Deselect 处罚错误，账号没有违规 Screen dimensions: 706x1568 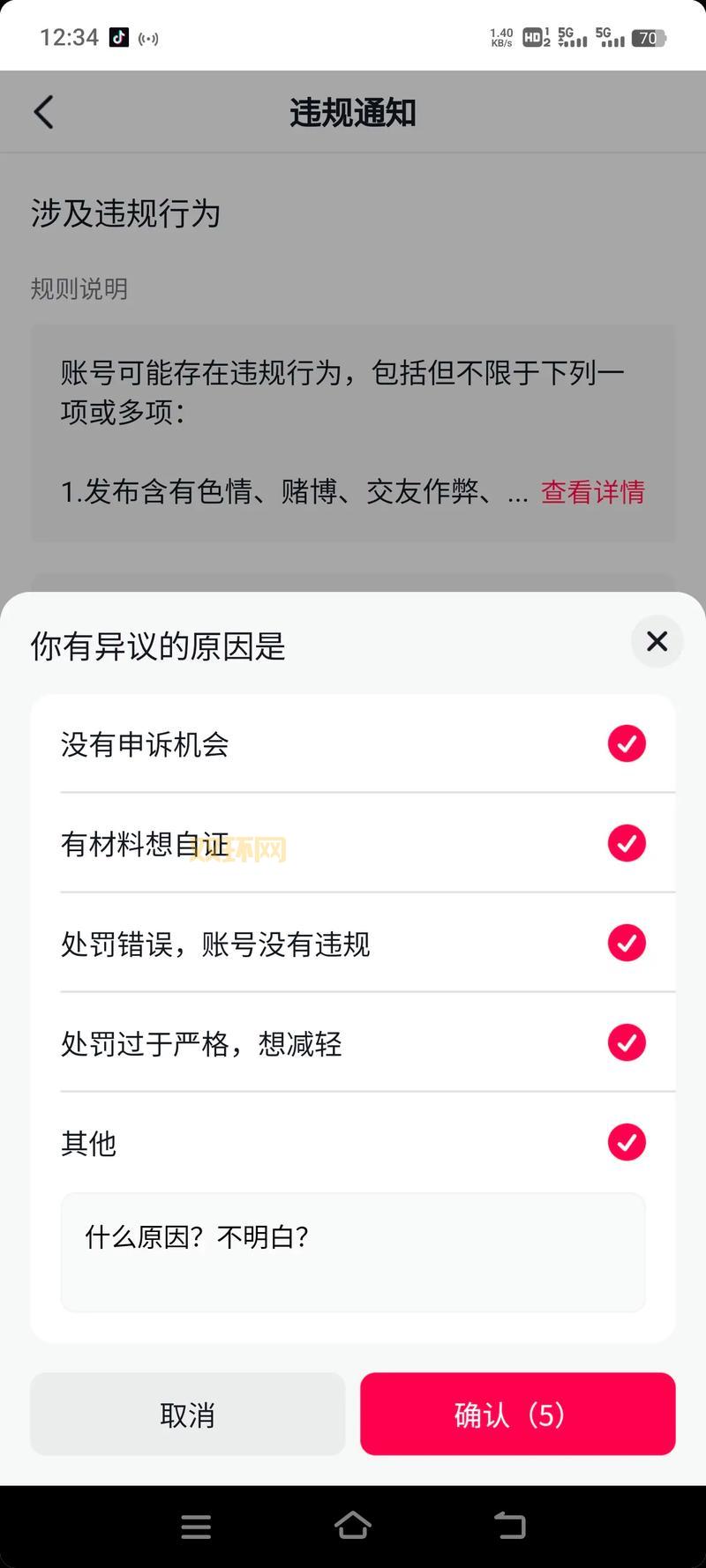click(627, 943)
